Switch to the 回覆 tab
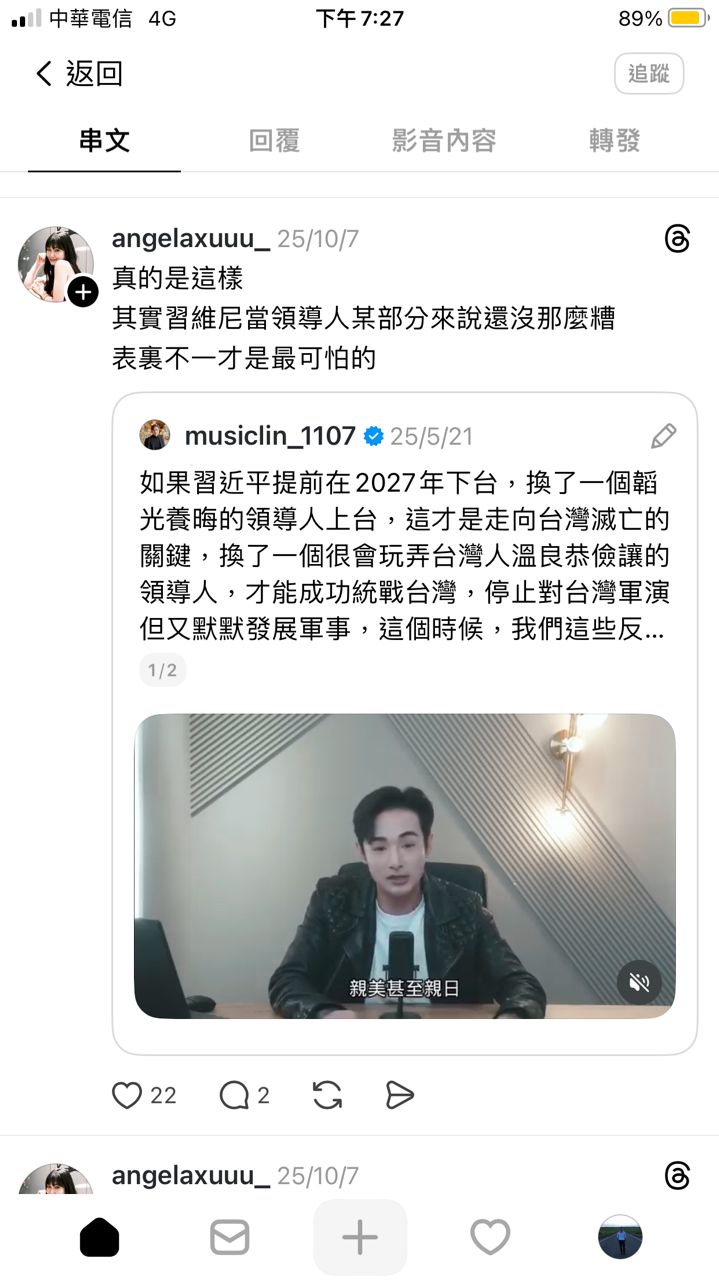 274,141
